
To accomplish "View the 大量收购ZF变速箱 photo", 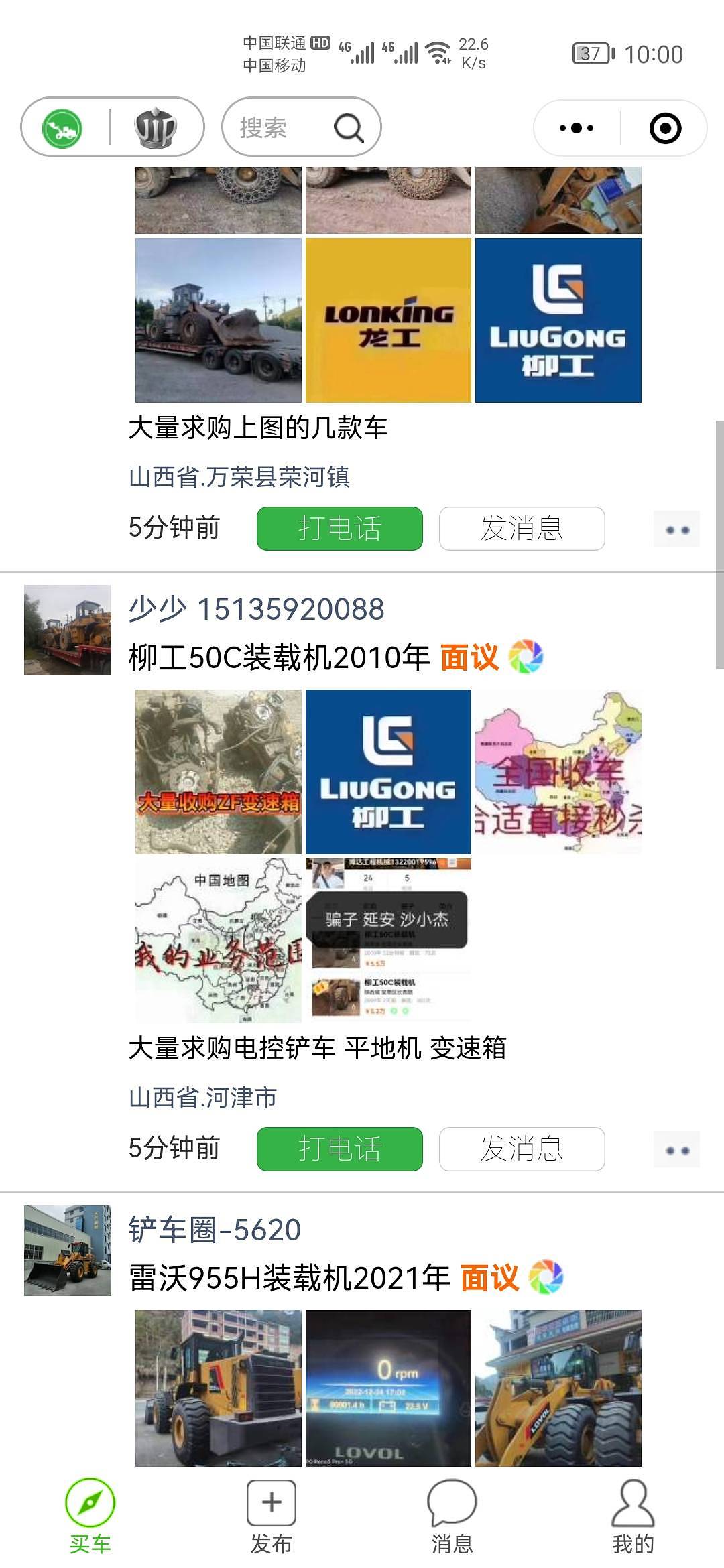I will click(219, 772).
